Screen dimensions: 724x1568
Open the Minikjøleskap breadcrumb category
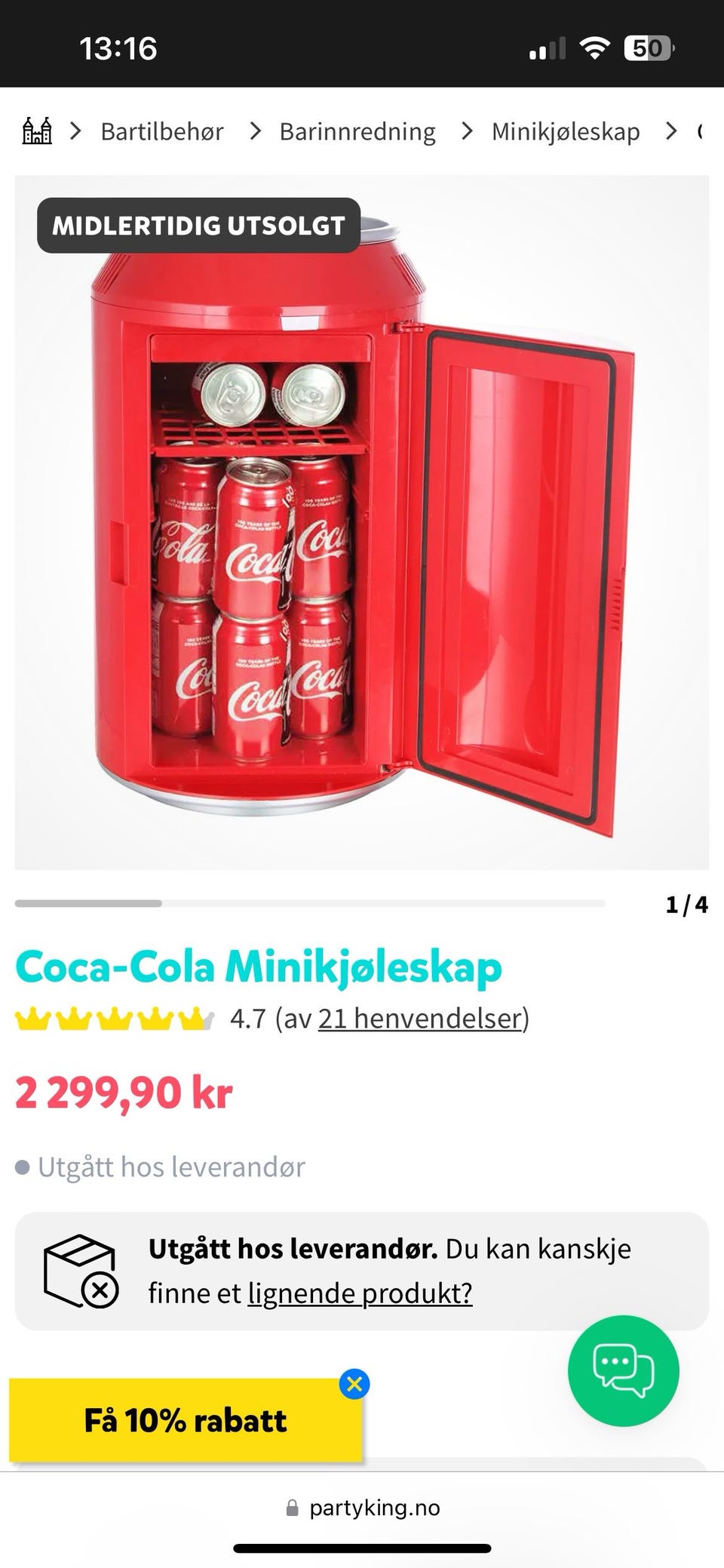(566, 131)
